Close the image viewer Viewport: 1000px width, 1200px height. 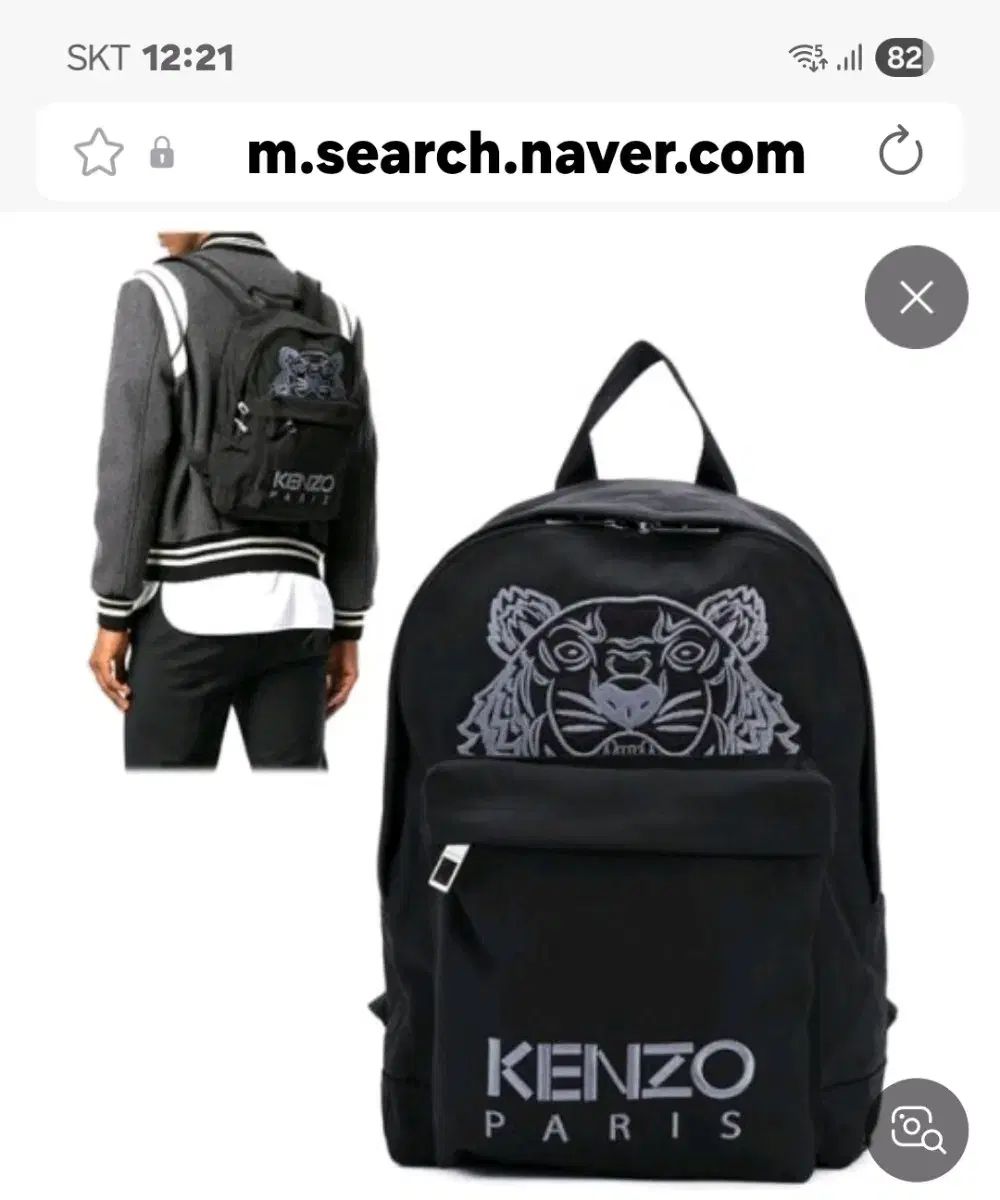[916, 297]
